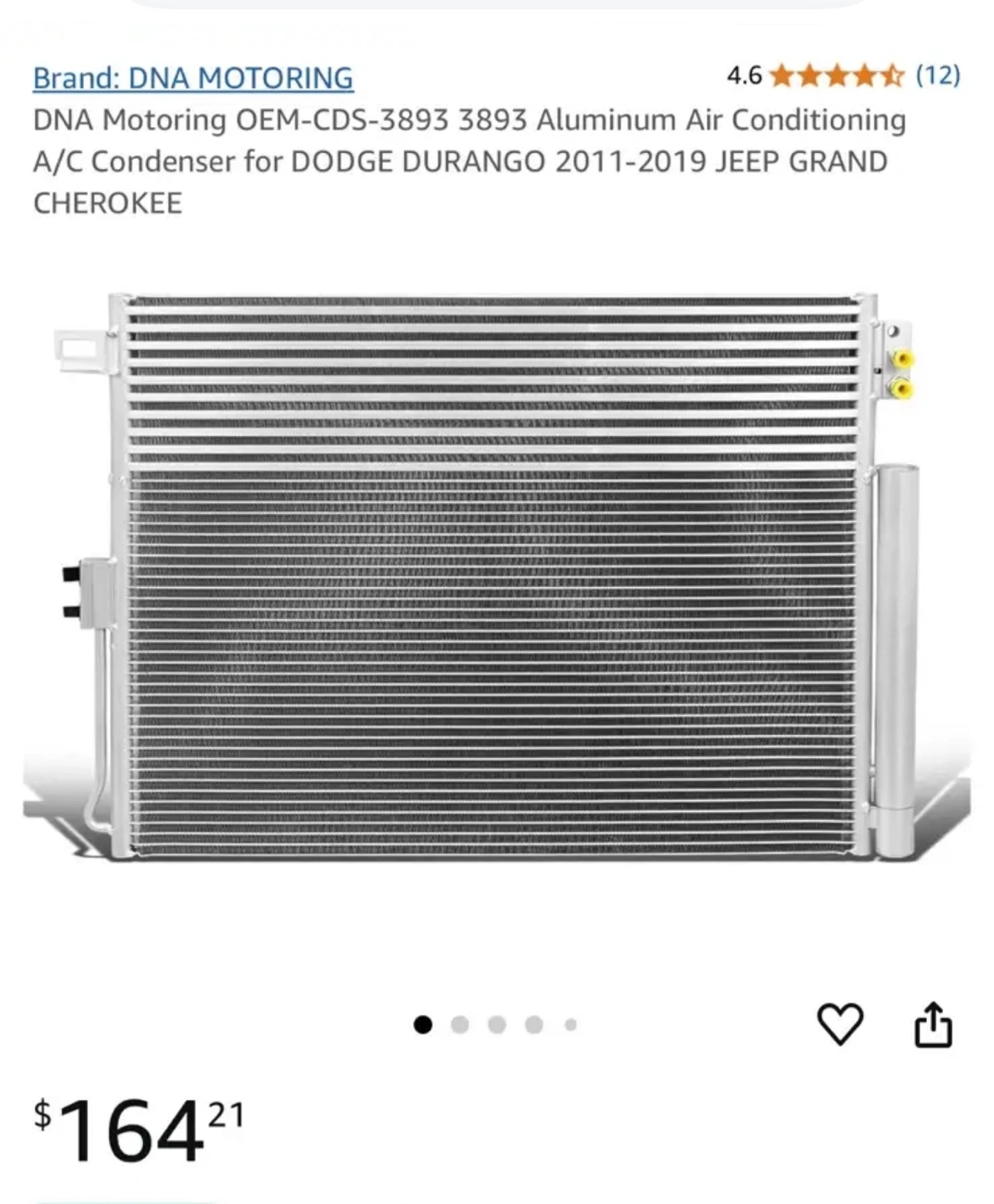This screenshot has height=1204, width=994.
Task: Open the 4.6 star ratings with 12 reviews
Action: point(844,75)
